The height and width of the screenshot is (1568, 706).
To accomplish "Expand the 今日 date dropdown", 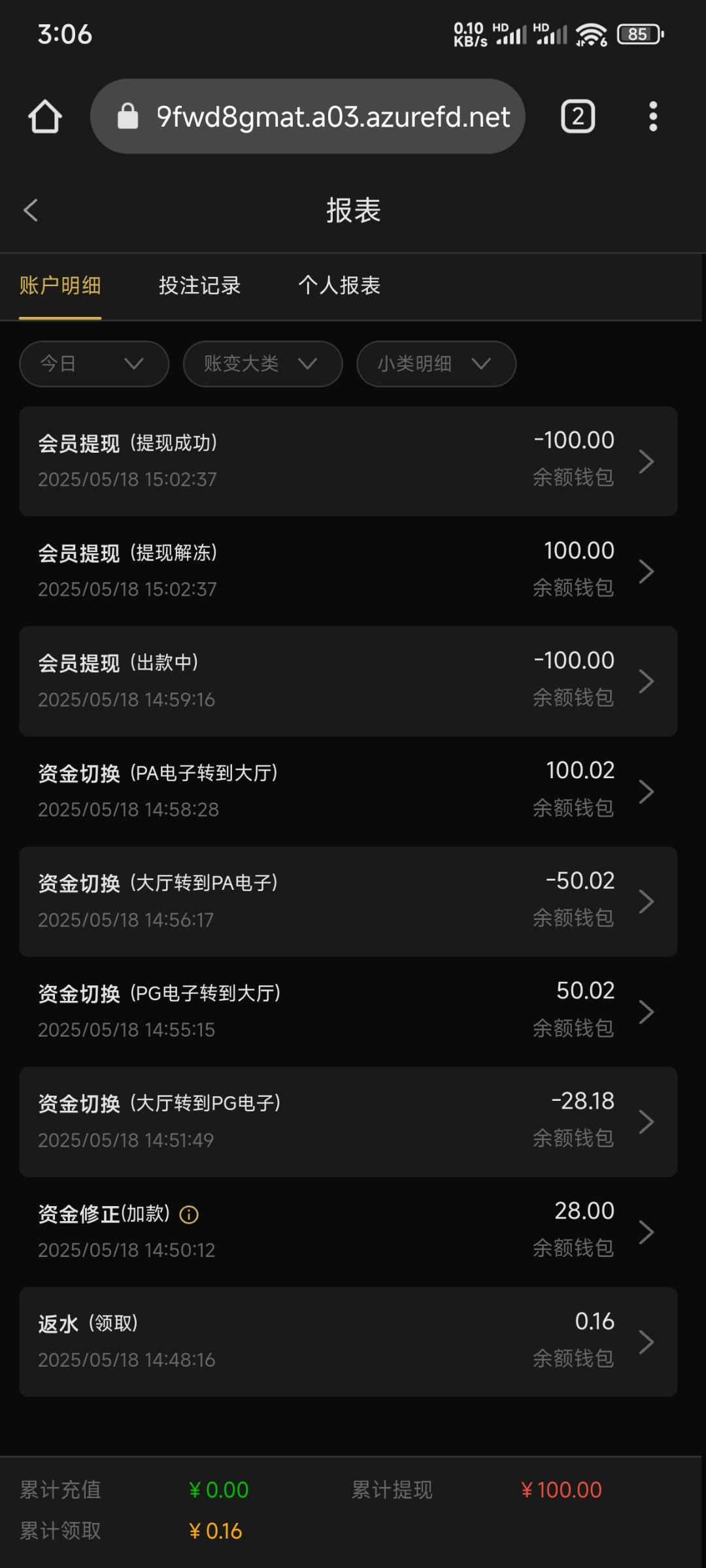I will [94, 364].
